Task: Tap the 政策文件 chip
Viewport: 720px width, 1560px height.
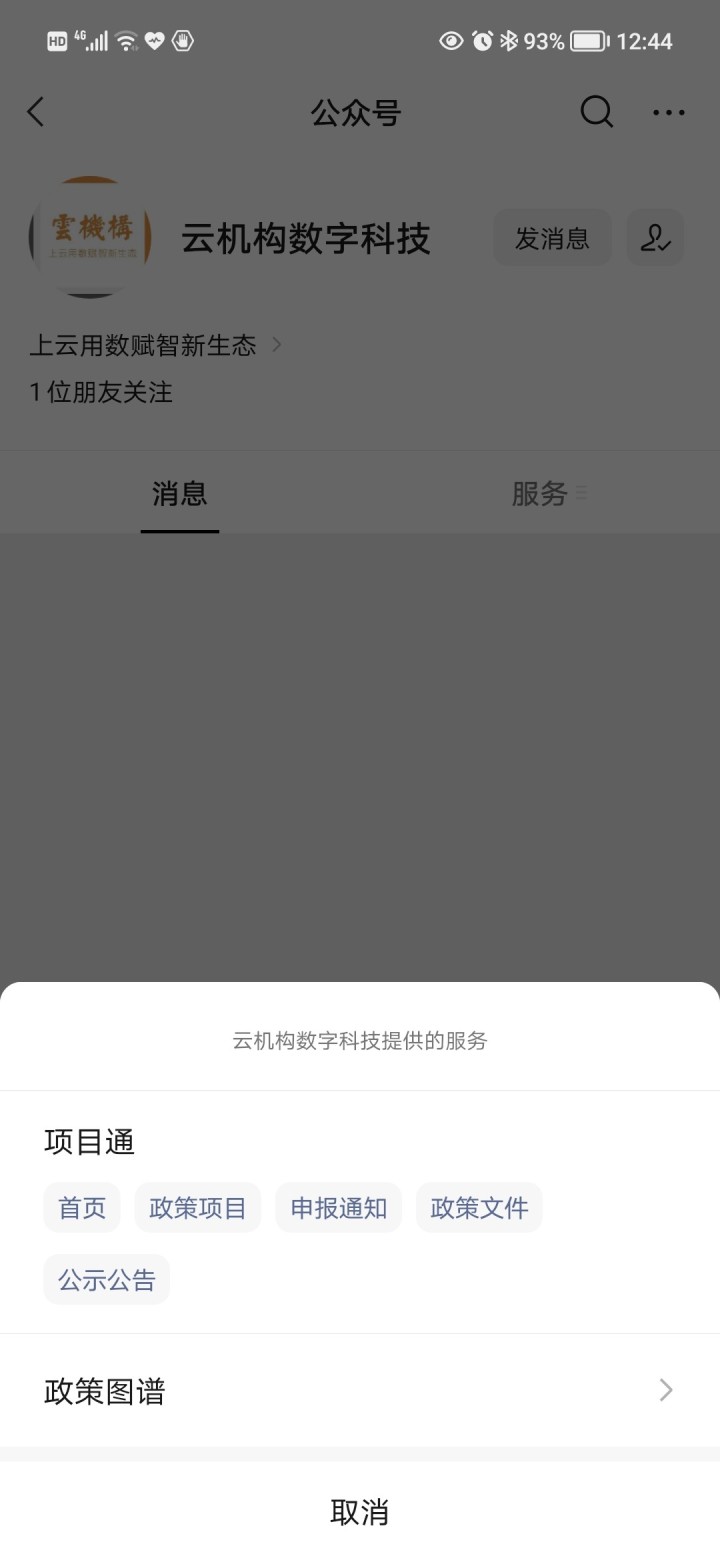Action: 479,1207
